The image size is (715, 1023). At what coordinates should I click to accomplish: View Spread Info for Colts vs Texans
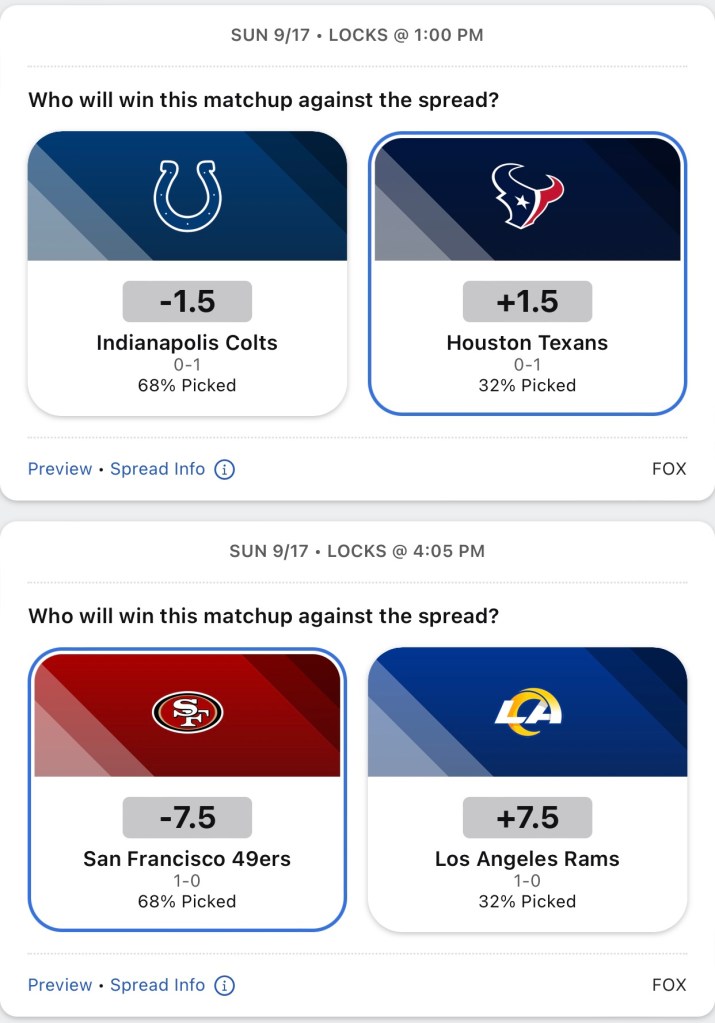tap(158, 469)
